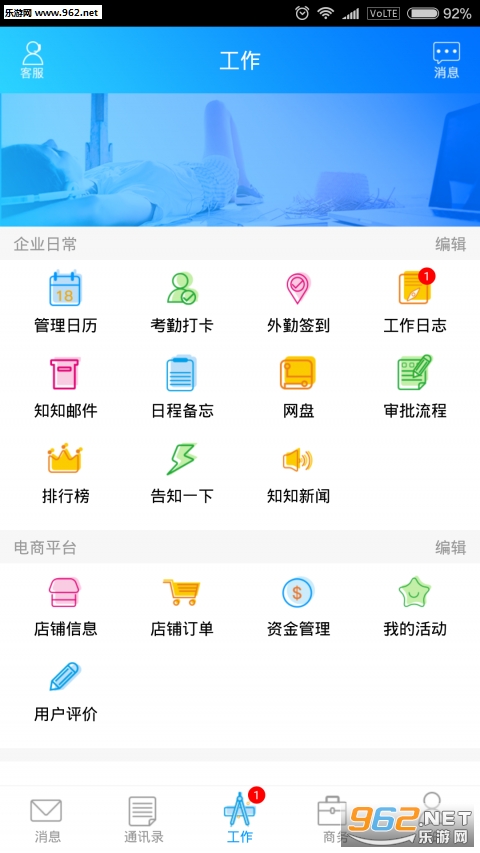The image size is (480, 853).
Task: Open 审批流程
Action: (x=415, y=387)
